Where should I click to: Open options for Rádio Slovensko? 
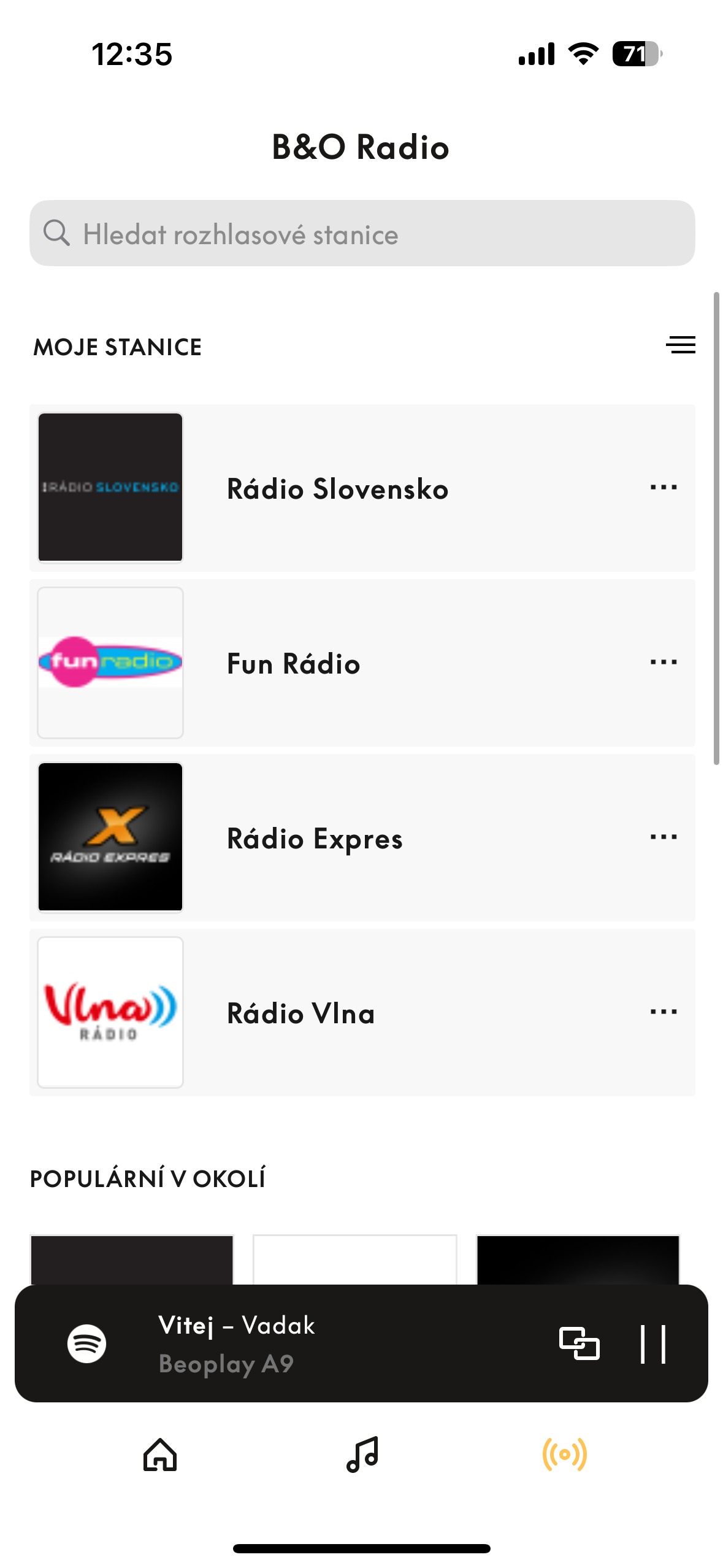663,488
